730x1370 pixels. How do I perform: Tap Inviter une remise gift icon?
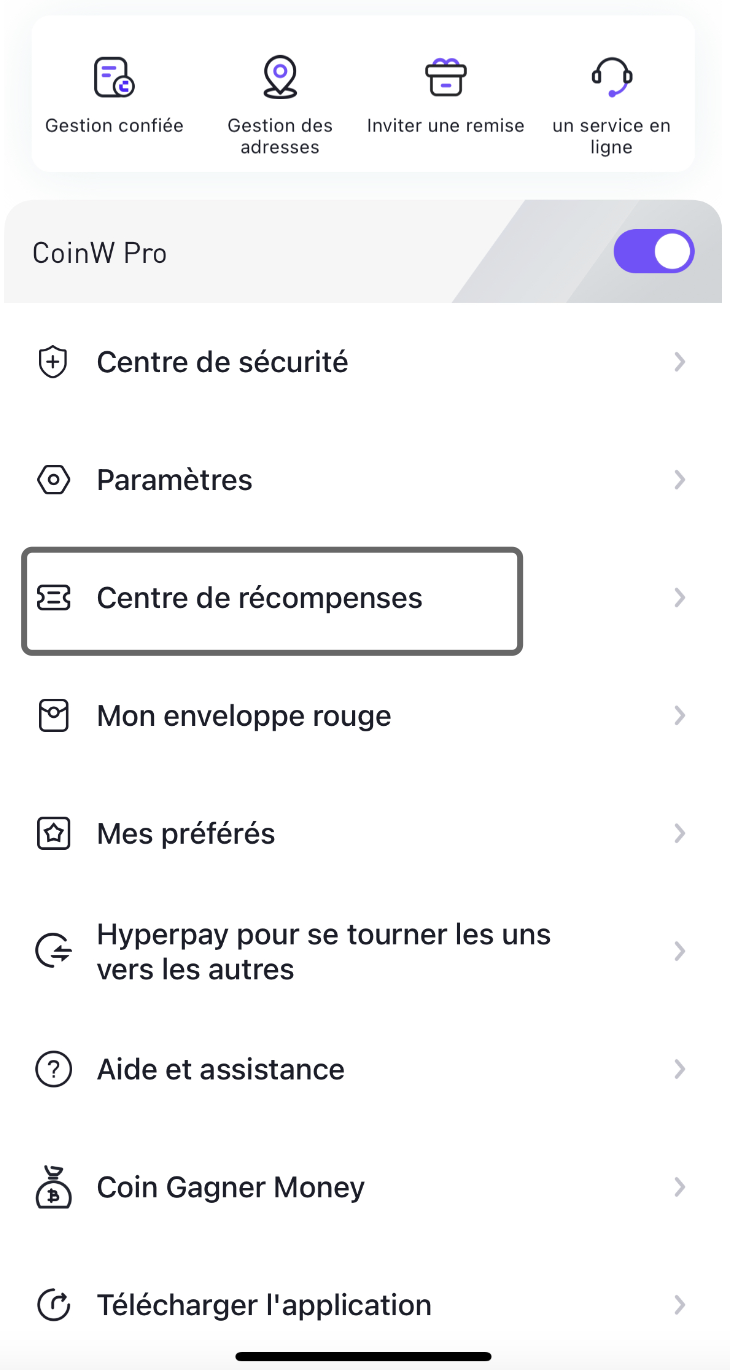tap(446, 77)
